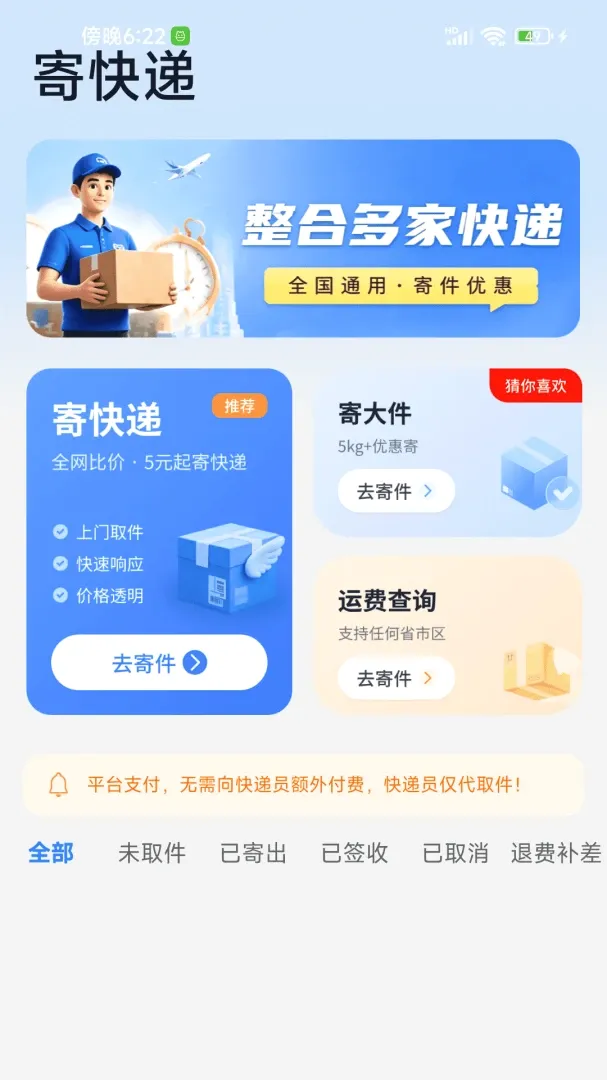Switch to the 已寄出 tab
Viewport: 607px width, 1080px height.
254,853
